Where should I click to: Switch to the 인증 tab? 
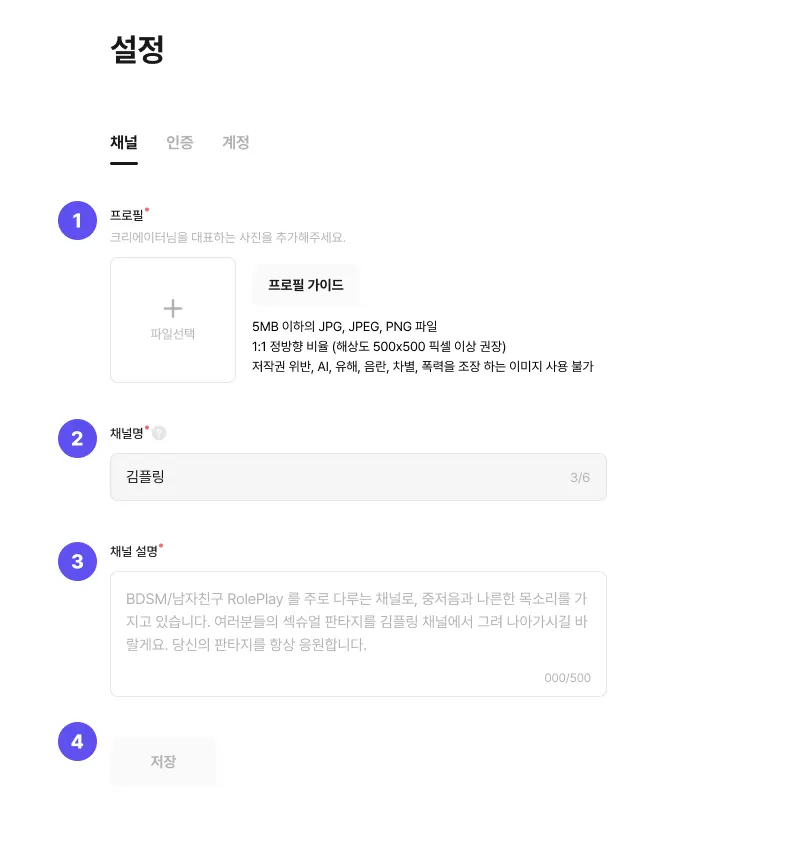(179, 142)
